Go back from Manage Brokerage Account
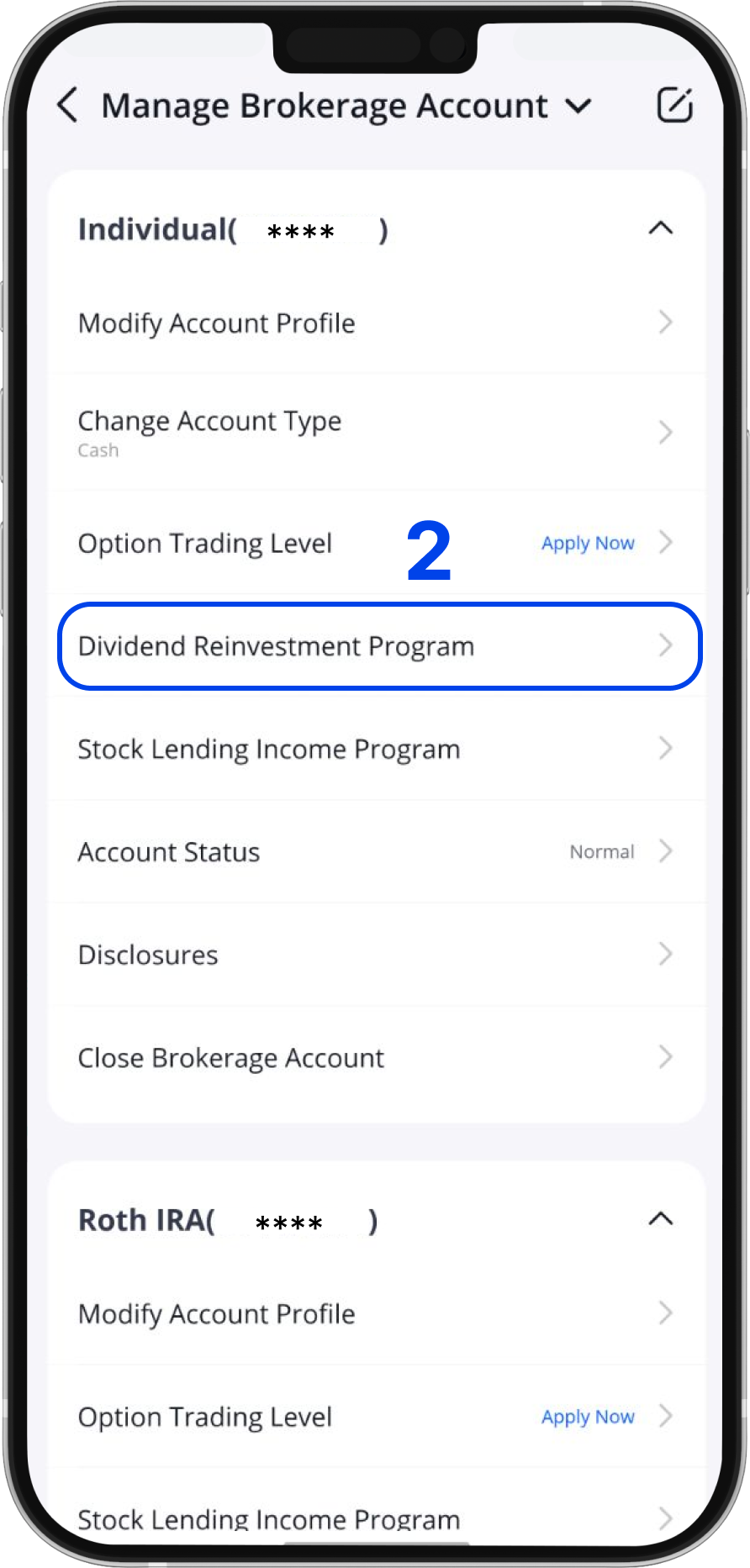Image resolution: width=750 pixels, height=1568 pixels. (67, 106)
